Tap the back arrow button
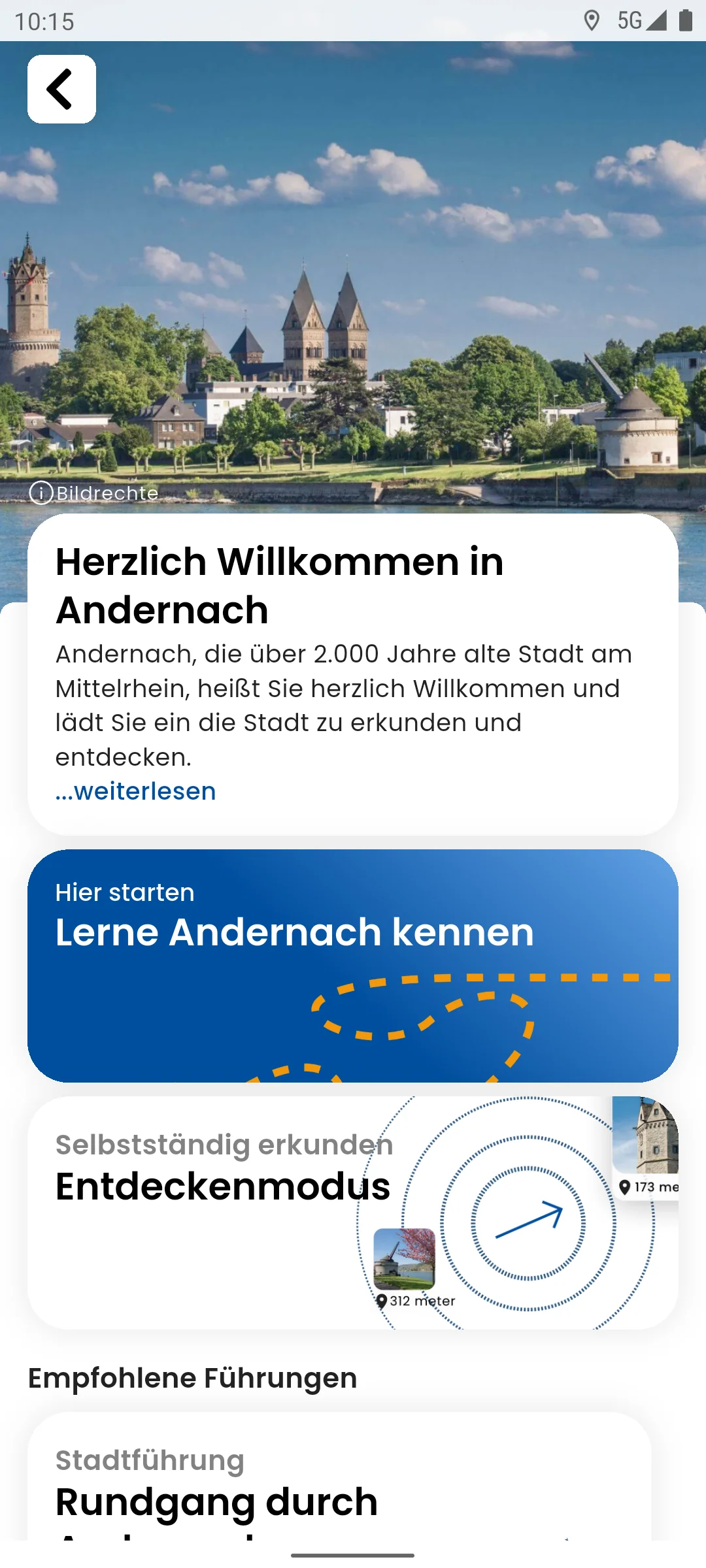Viewport: 706px width, 1568px height. (61, 90)
